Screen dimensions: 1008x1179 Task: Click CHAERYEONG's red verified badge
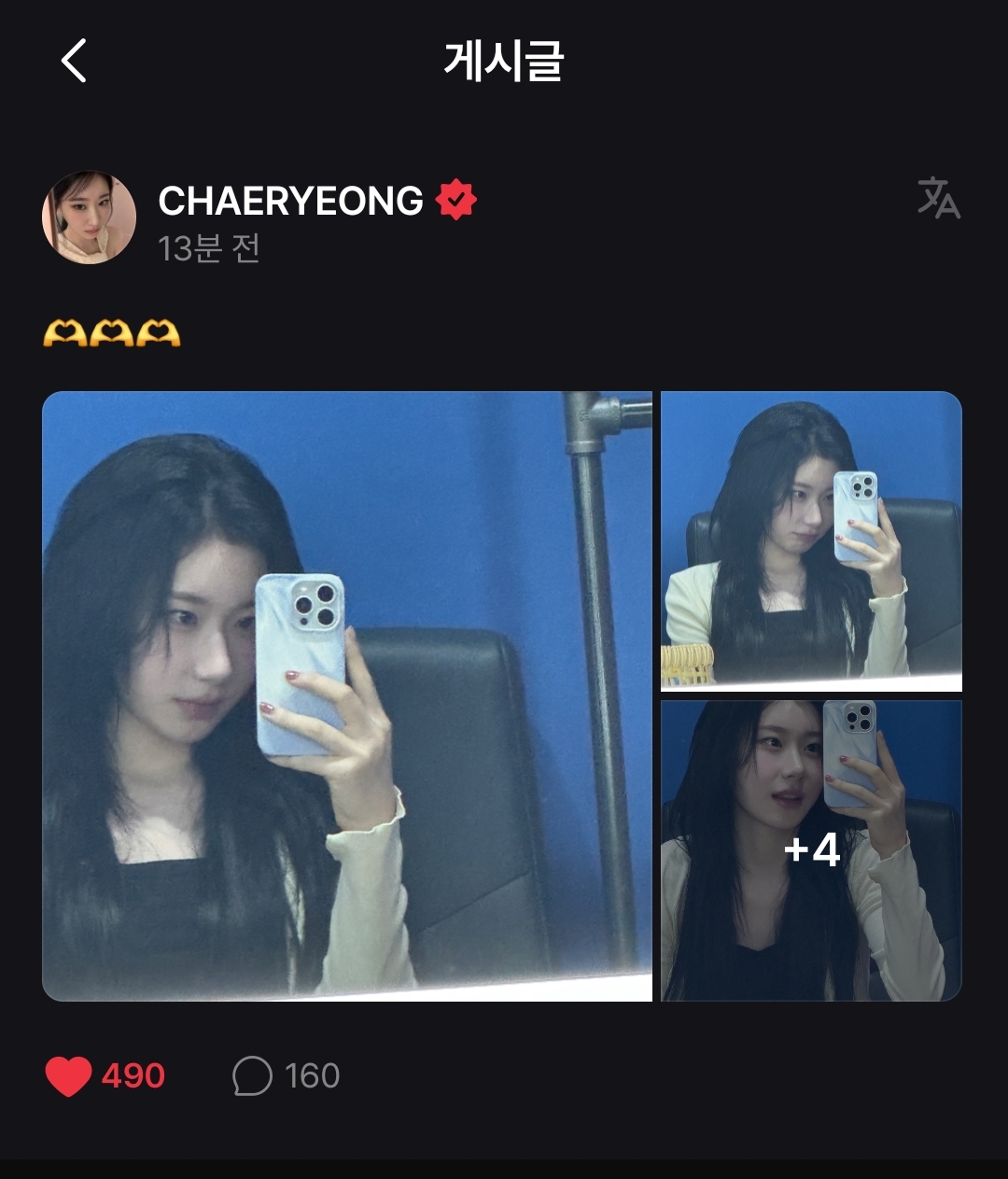pyautogui.click(x=455, y=199)
